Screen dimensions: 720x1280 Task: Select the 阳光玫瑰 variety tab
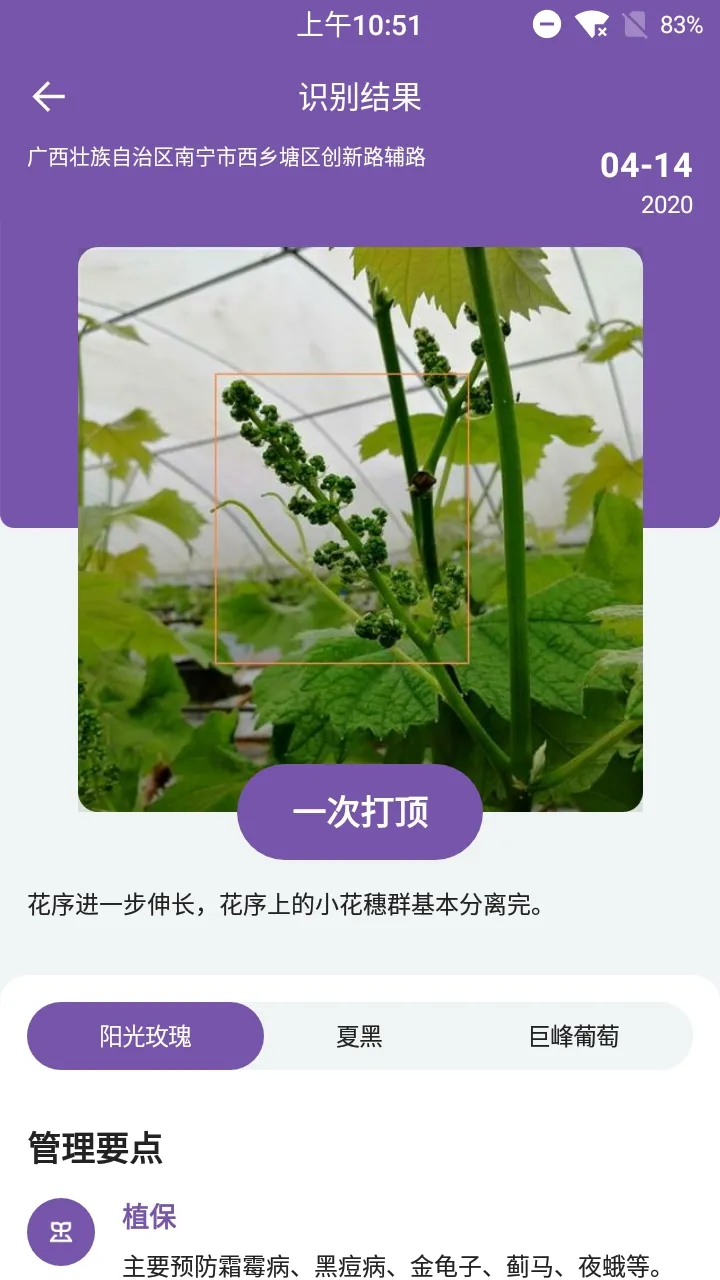tap(145, 1037)
